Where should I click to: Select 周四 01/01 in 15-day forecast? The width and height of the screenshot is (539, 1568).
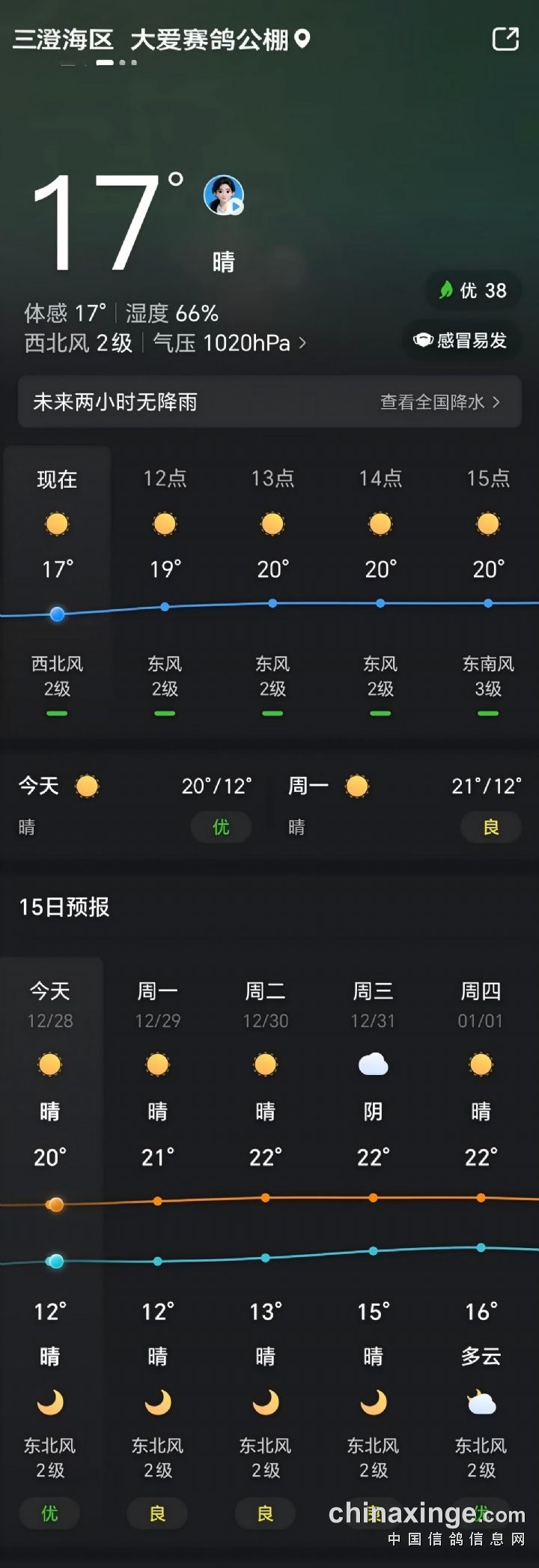(x=481, y=1005)
